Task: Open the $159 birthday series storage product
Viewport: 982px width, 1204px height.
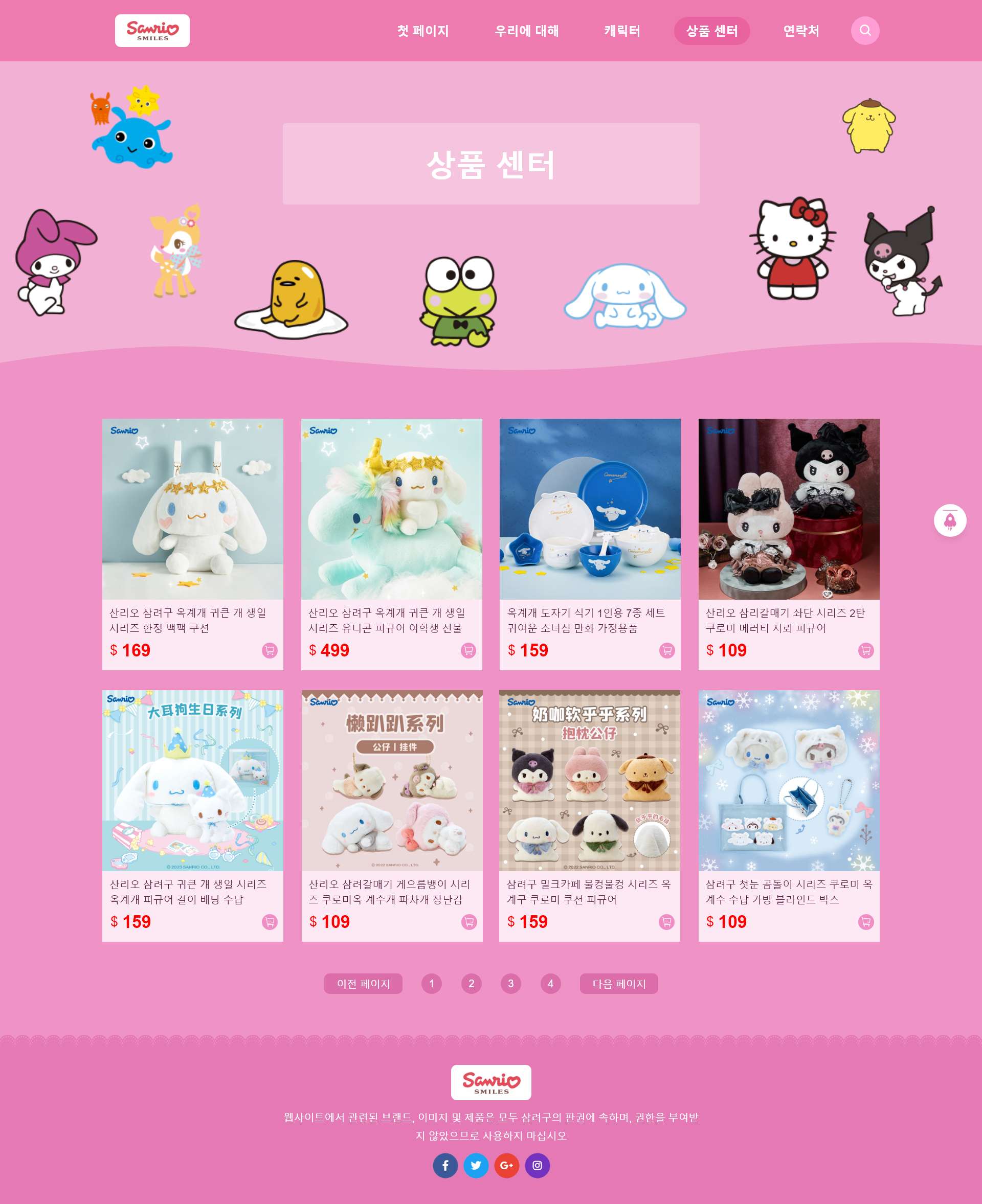Action: click(192, 780)
